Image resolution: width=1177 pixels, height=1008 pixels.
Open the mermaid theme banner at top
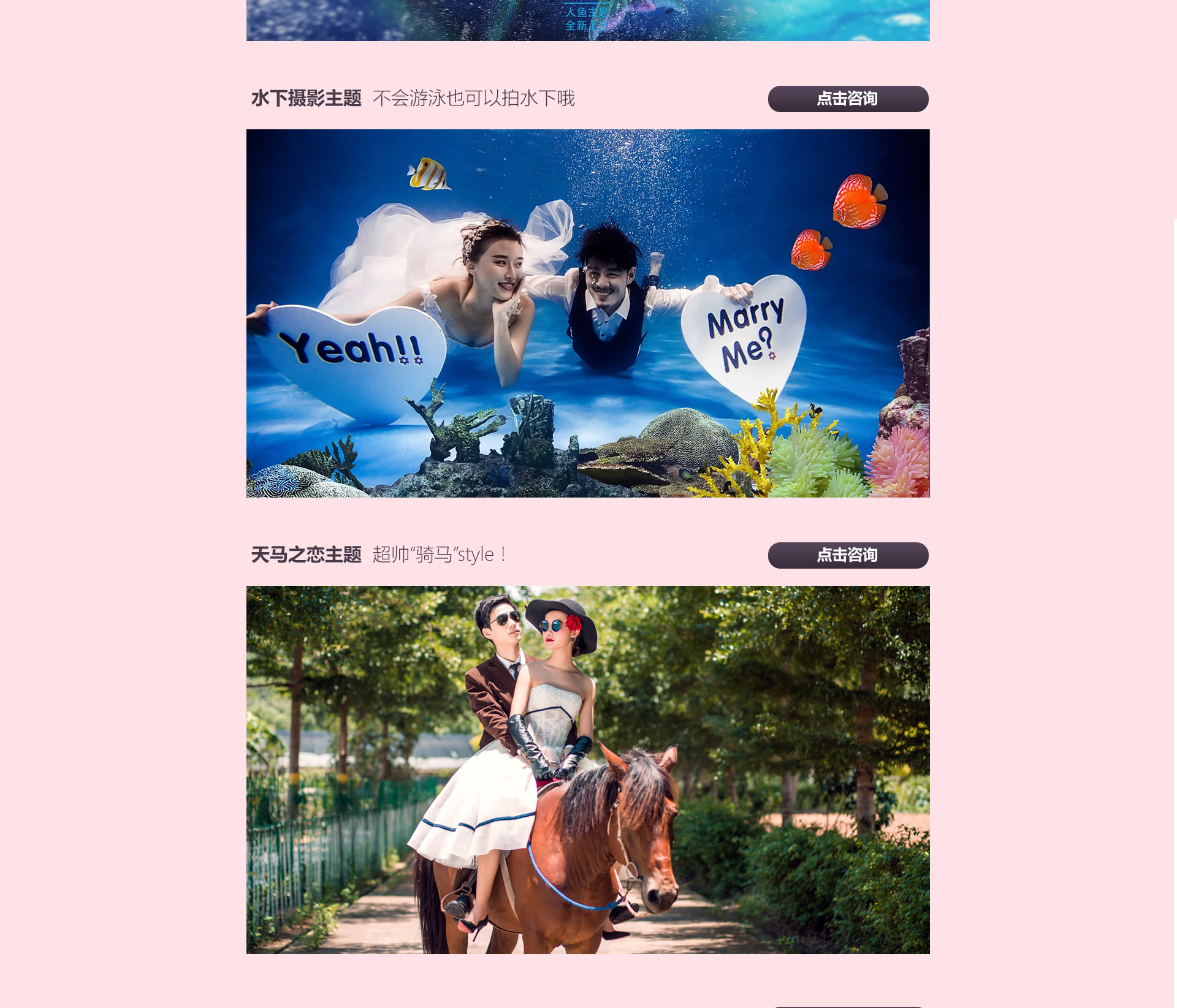[587, 20]
